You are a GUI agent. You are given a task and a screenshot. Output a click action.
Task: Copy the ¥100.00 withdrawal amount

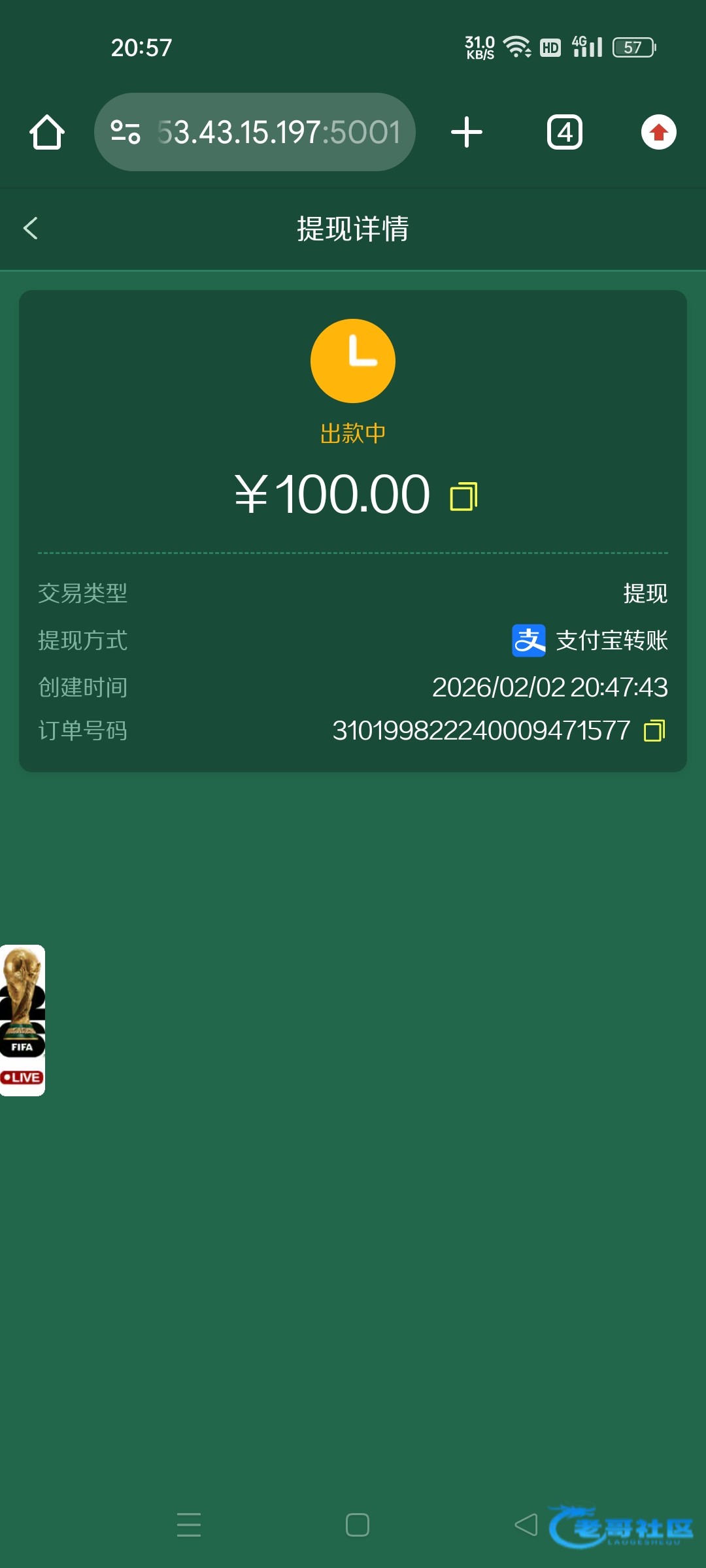(463, 497)
